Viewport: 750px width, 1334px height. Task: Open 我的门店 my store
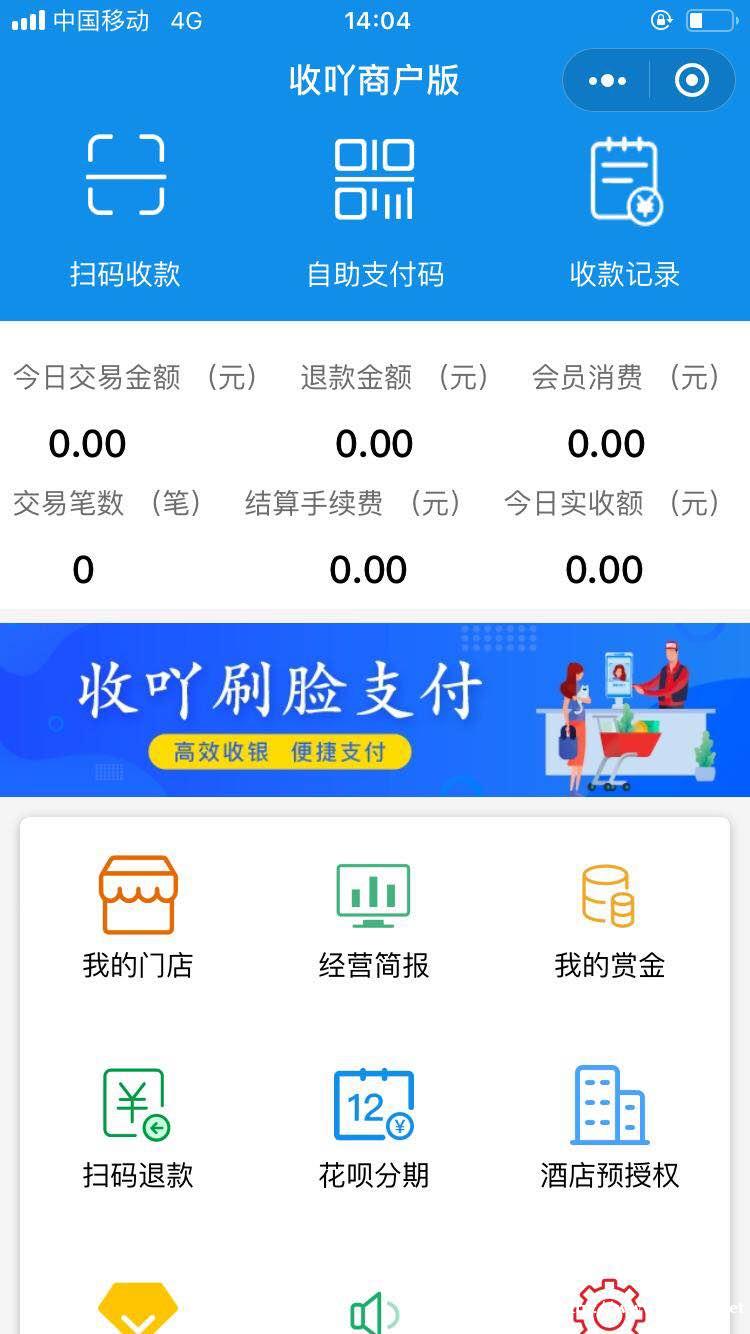[138, 915]
